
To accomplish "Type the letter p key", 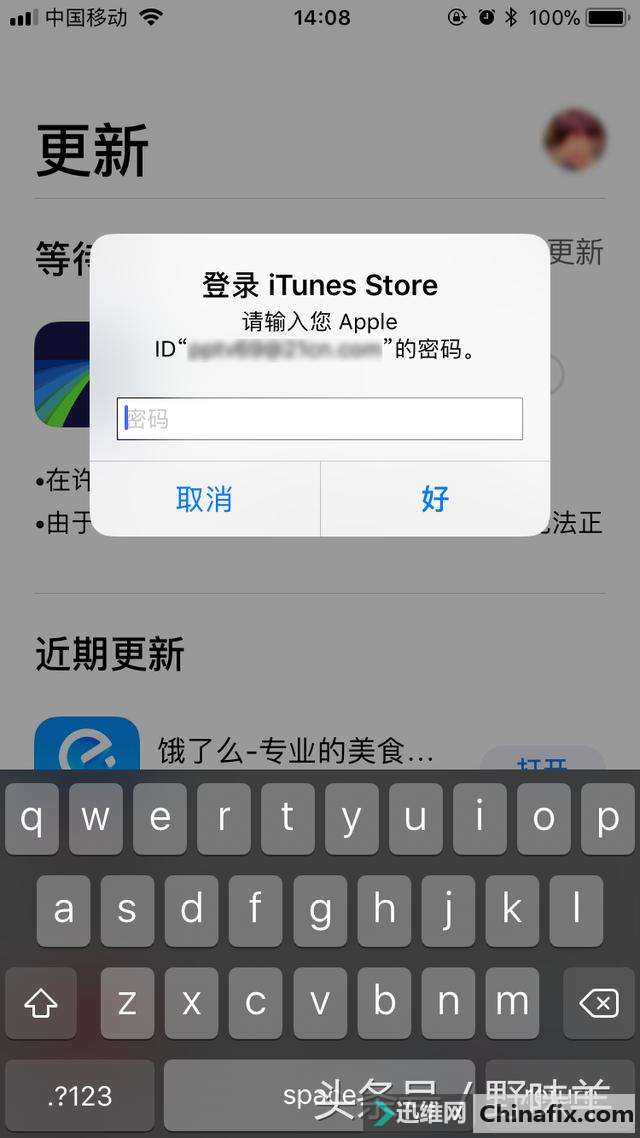I will 607,819.
